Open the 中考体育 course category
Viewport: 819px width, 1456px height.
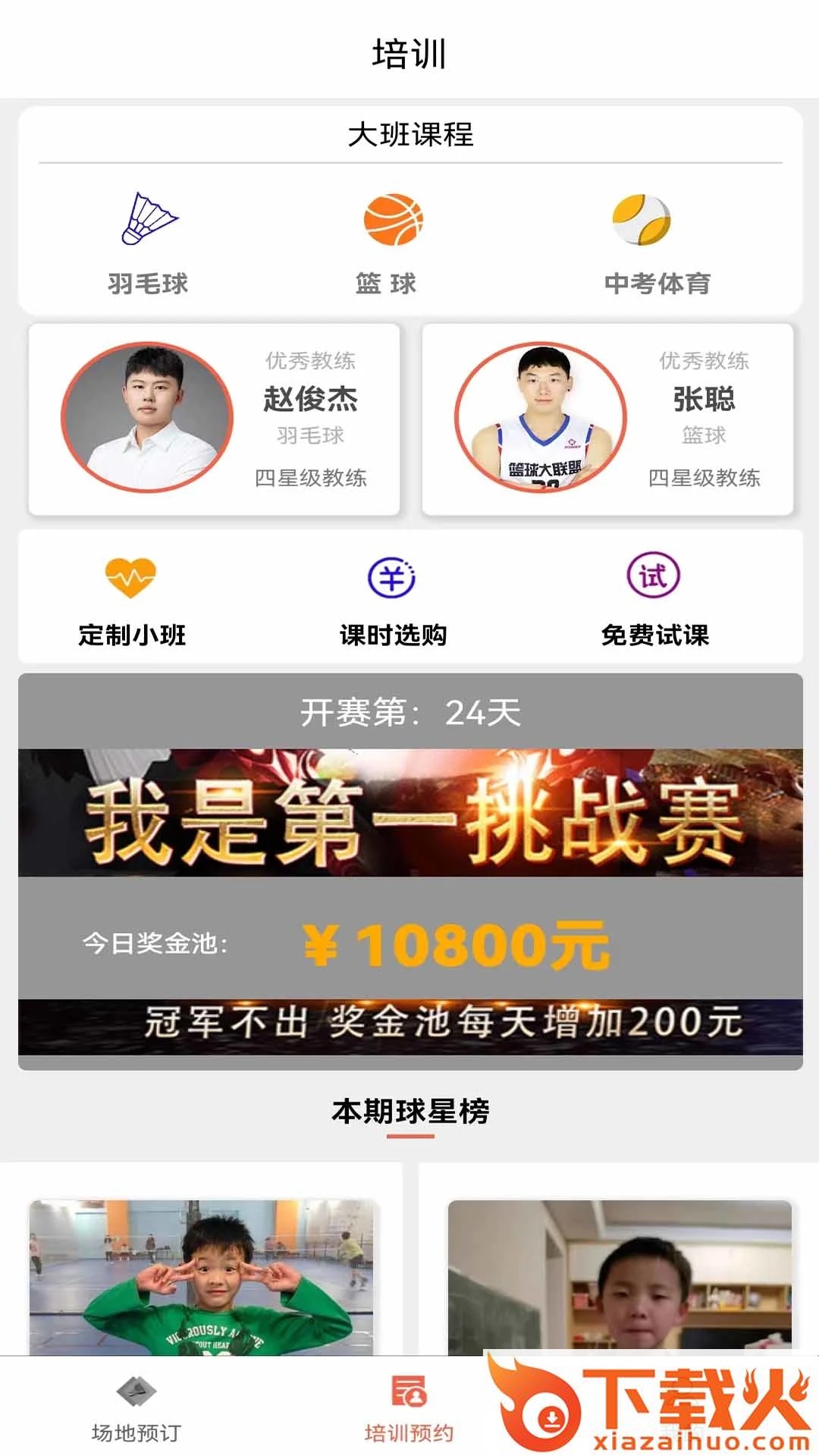pos(656,243)
